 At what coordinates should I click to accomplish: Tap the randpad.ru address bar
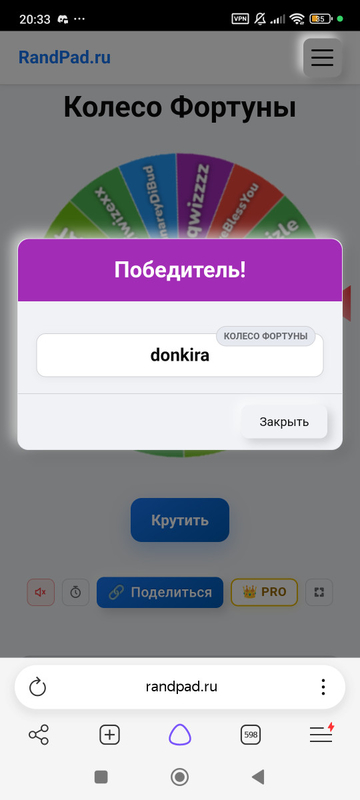[180, 687]
